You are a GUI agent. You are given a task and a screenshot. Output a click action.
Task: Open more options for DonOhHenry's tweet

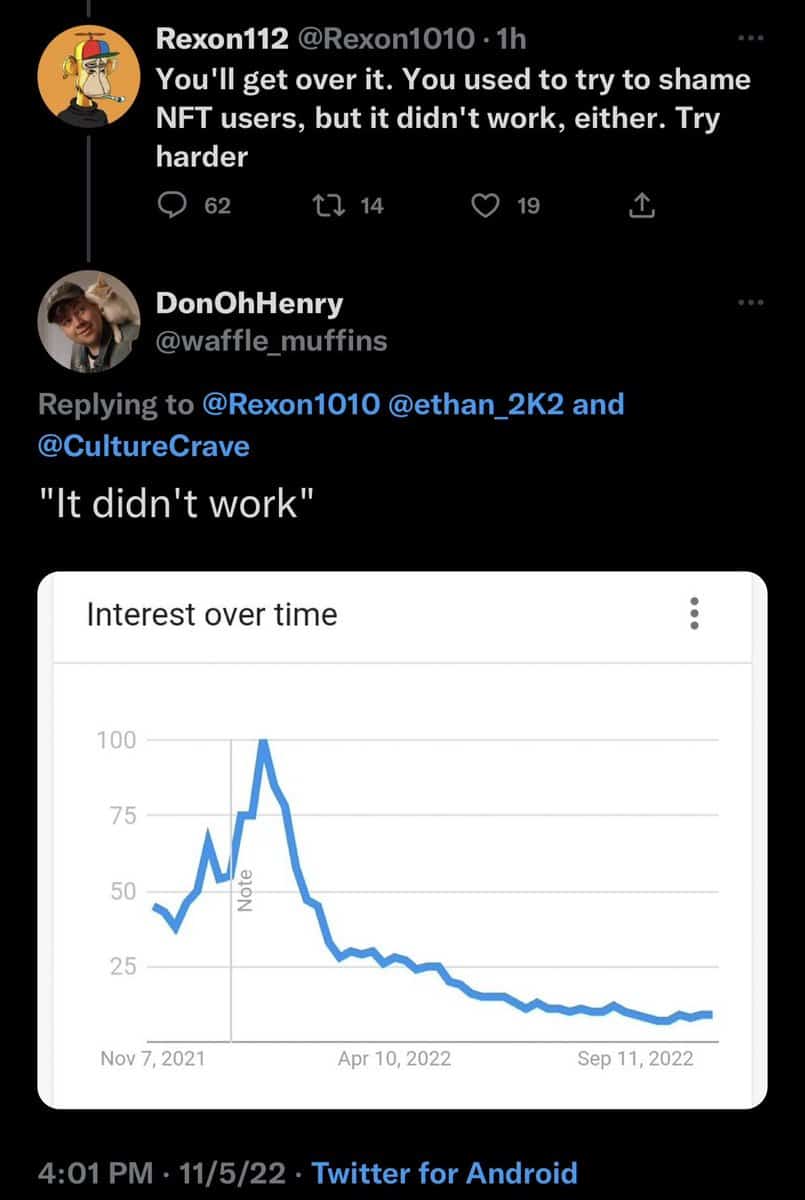click(749, 303)
